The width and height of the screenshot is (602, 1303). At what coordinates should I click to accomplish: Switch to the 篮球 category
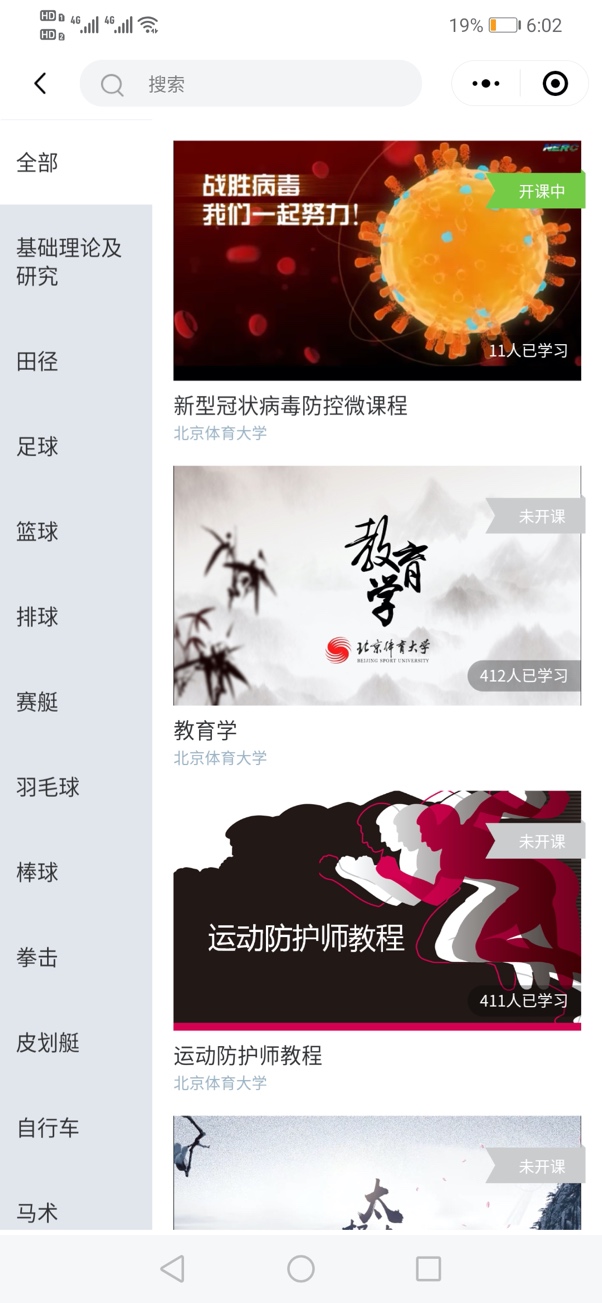click(38, 532)
